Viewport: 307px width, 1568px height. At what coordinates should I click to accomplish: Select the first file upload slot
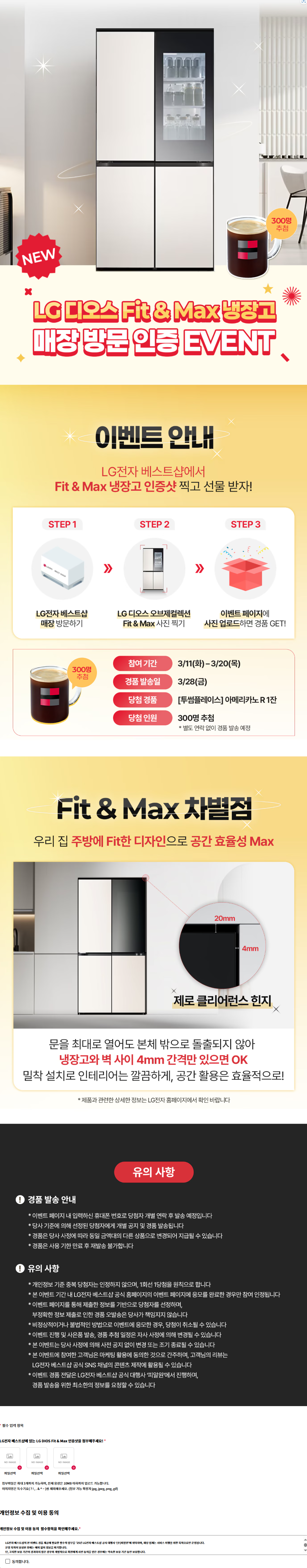(x=10, y=1458)
